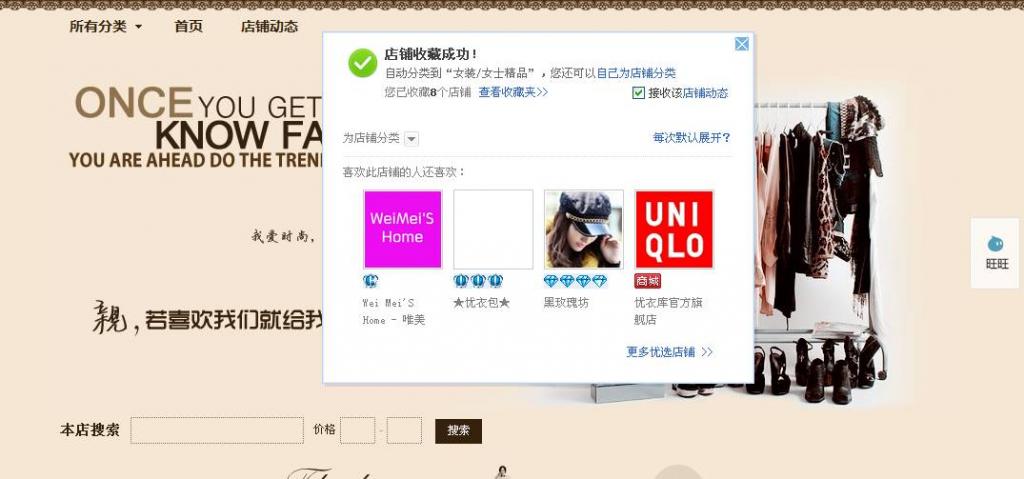Tap the 搜索 search button
The image size is (1024, 479).
pos(458,430)
